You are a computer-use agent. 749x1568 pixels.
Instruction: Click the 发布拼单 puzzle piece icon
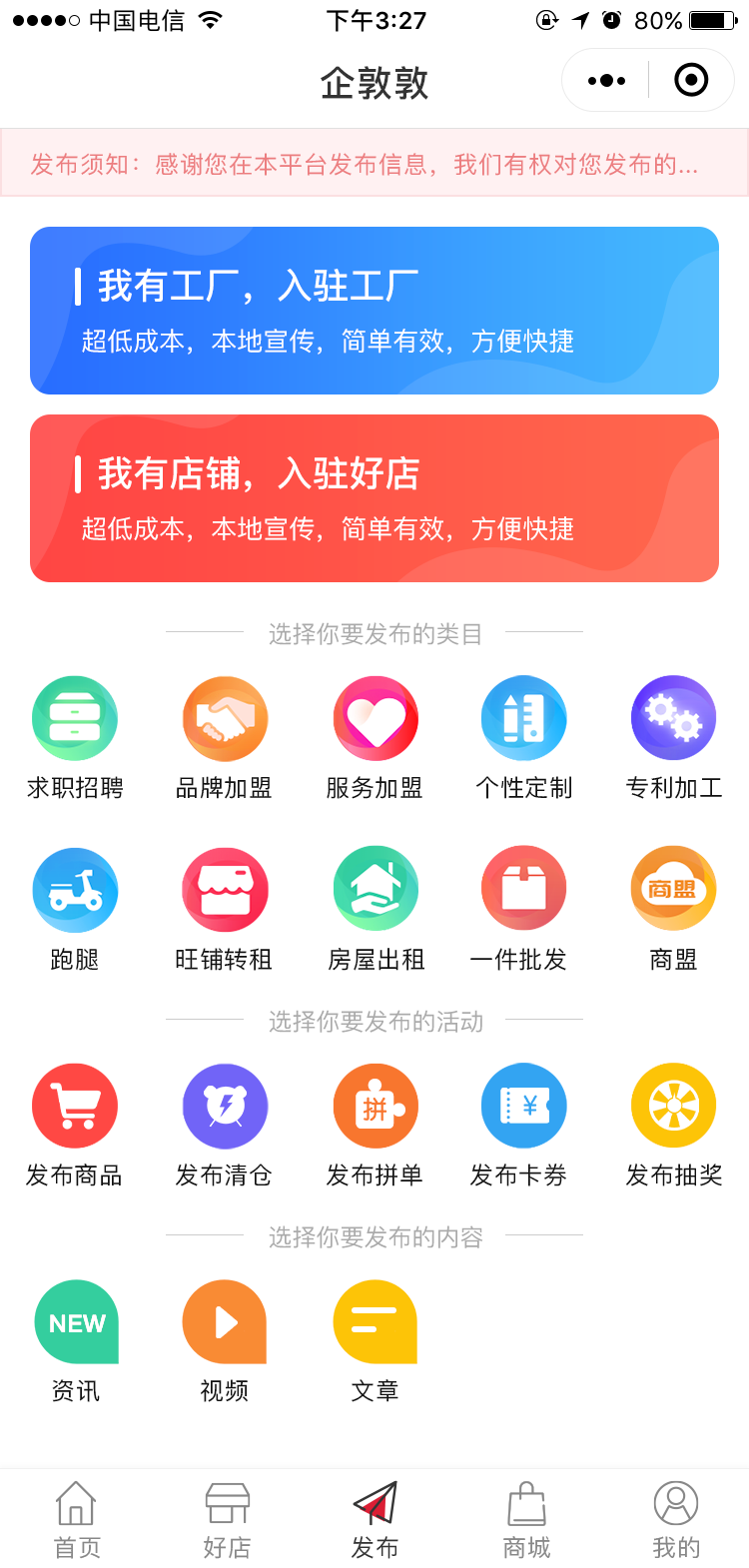pyautogui.click(x=374, y=1106)
